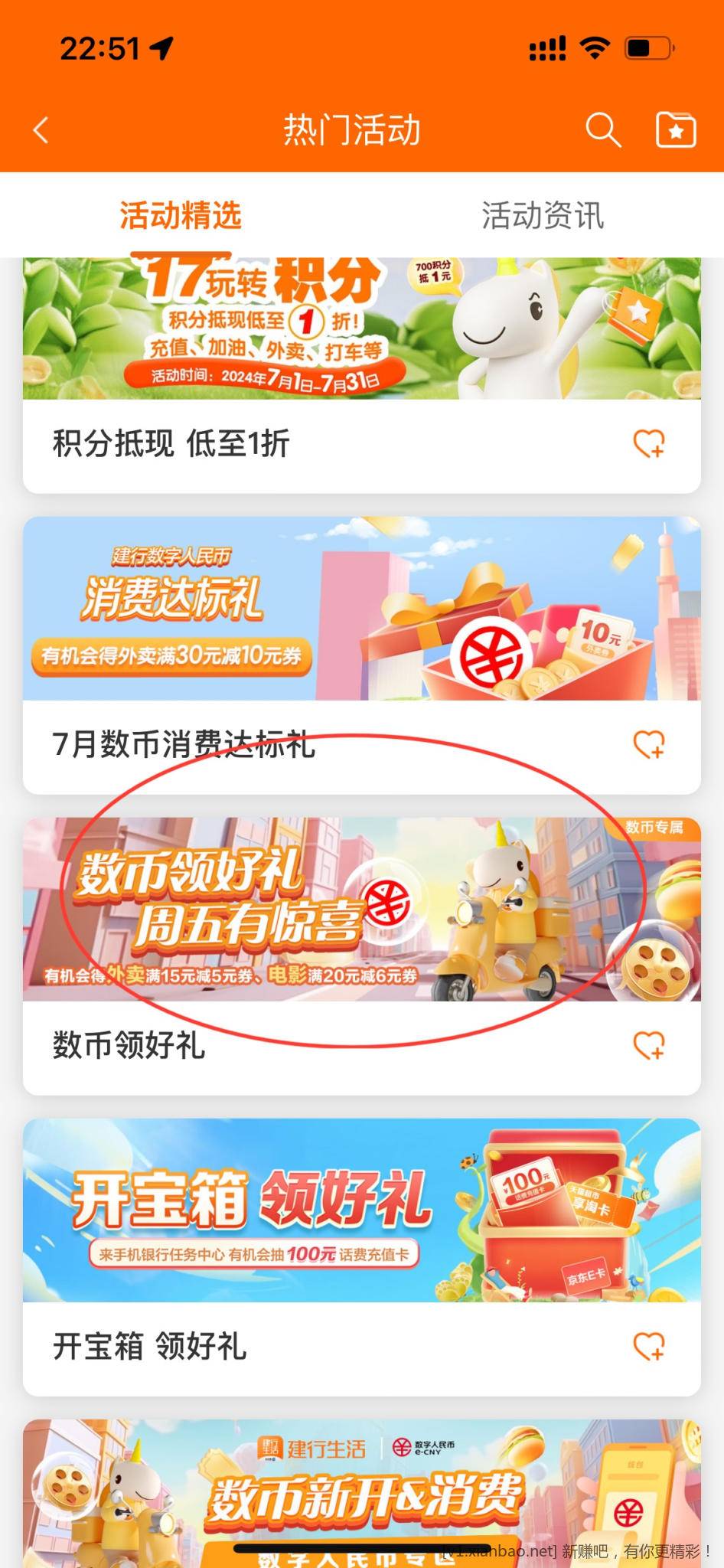Go back using the top-left arrow

click(41, 130)
